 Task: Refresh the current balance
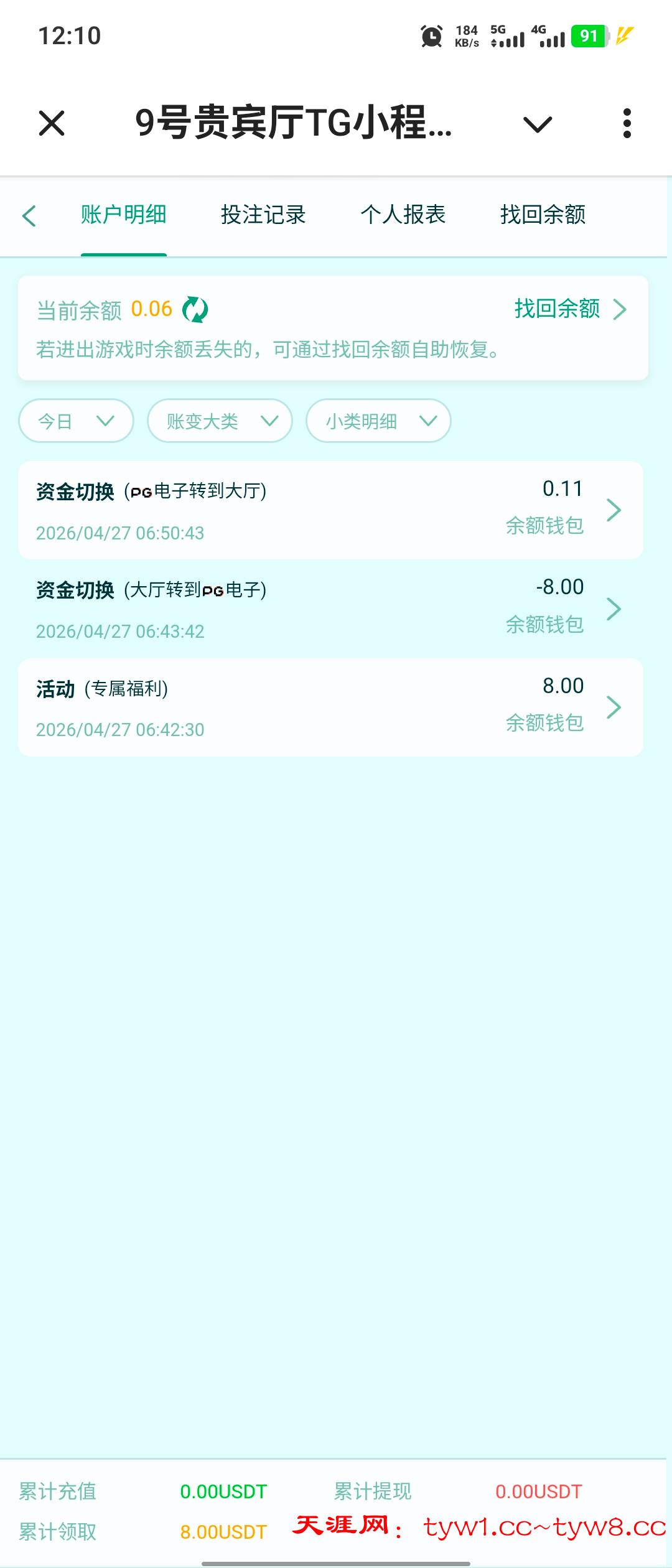tap(195, 310)
